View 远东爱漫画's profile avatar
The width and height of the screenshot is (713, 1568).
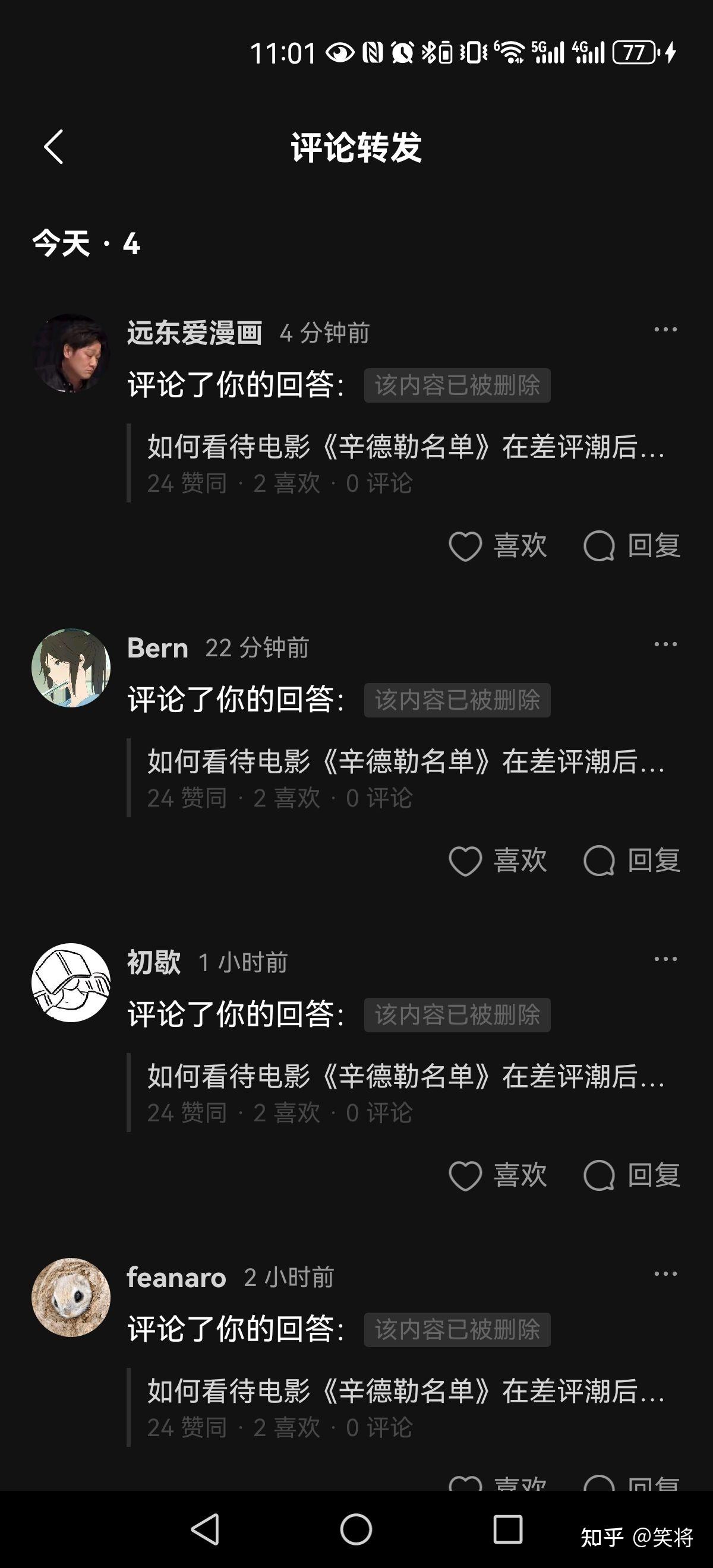pyautogui.click(x=71, y=353)
